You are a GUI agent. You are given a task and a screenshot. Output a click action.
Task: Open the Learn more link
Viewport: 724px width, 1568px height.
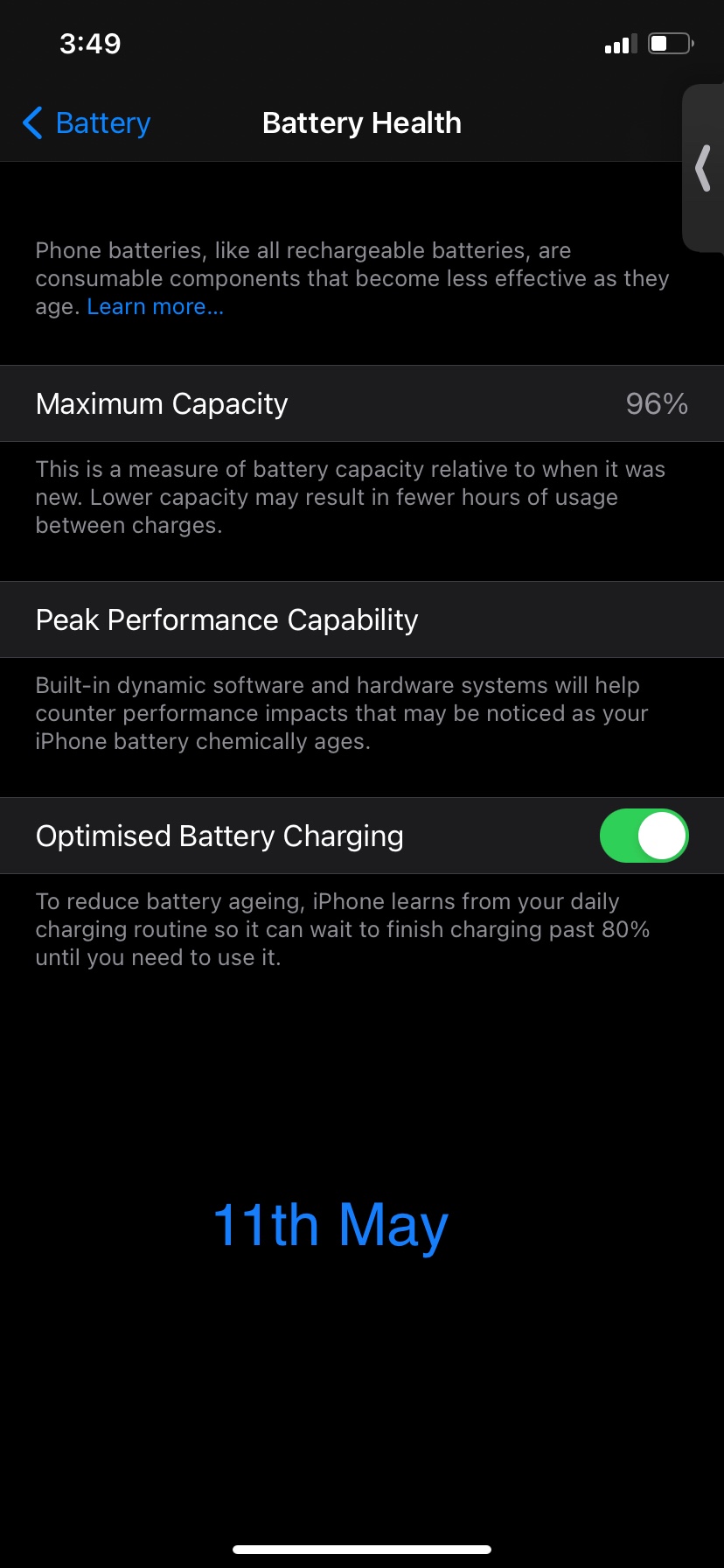[x=156, y=307]
